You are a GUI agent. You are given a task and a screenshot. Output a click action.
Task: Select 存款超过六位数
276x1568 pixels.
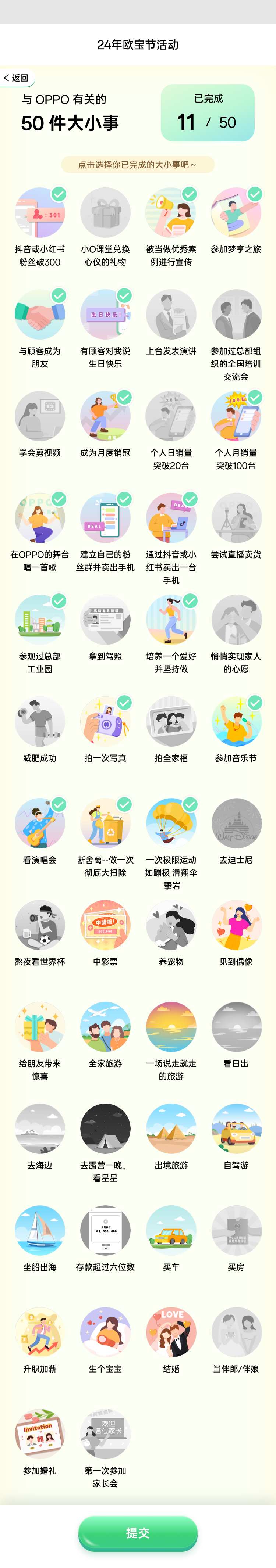(x=105, y=1230)
